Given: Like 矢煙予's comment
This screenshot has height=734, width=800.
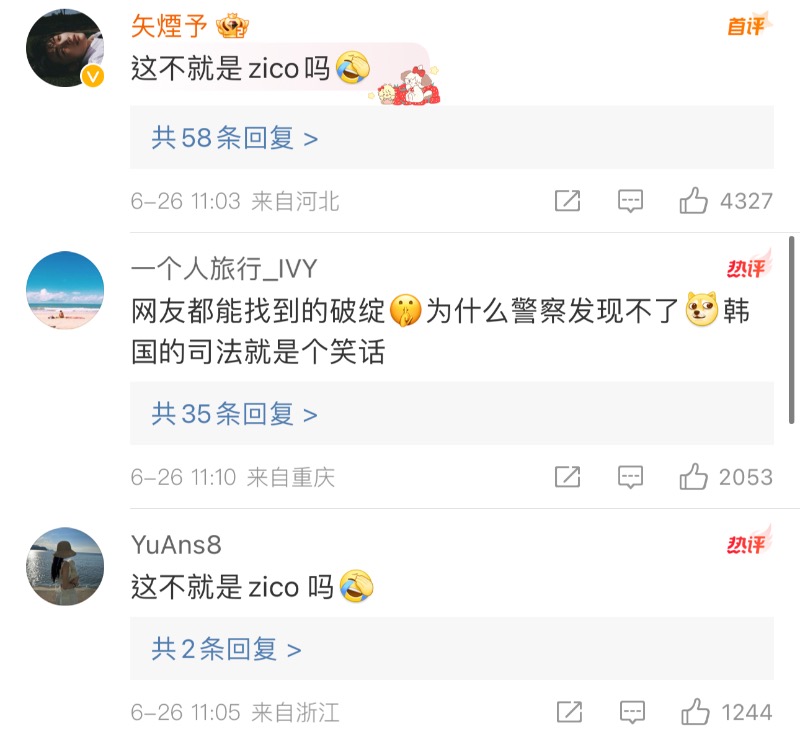Looking at the screenshot, I should (x=694, y=201).
